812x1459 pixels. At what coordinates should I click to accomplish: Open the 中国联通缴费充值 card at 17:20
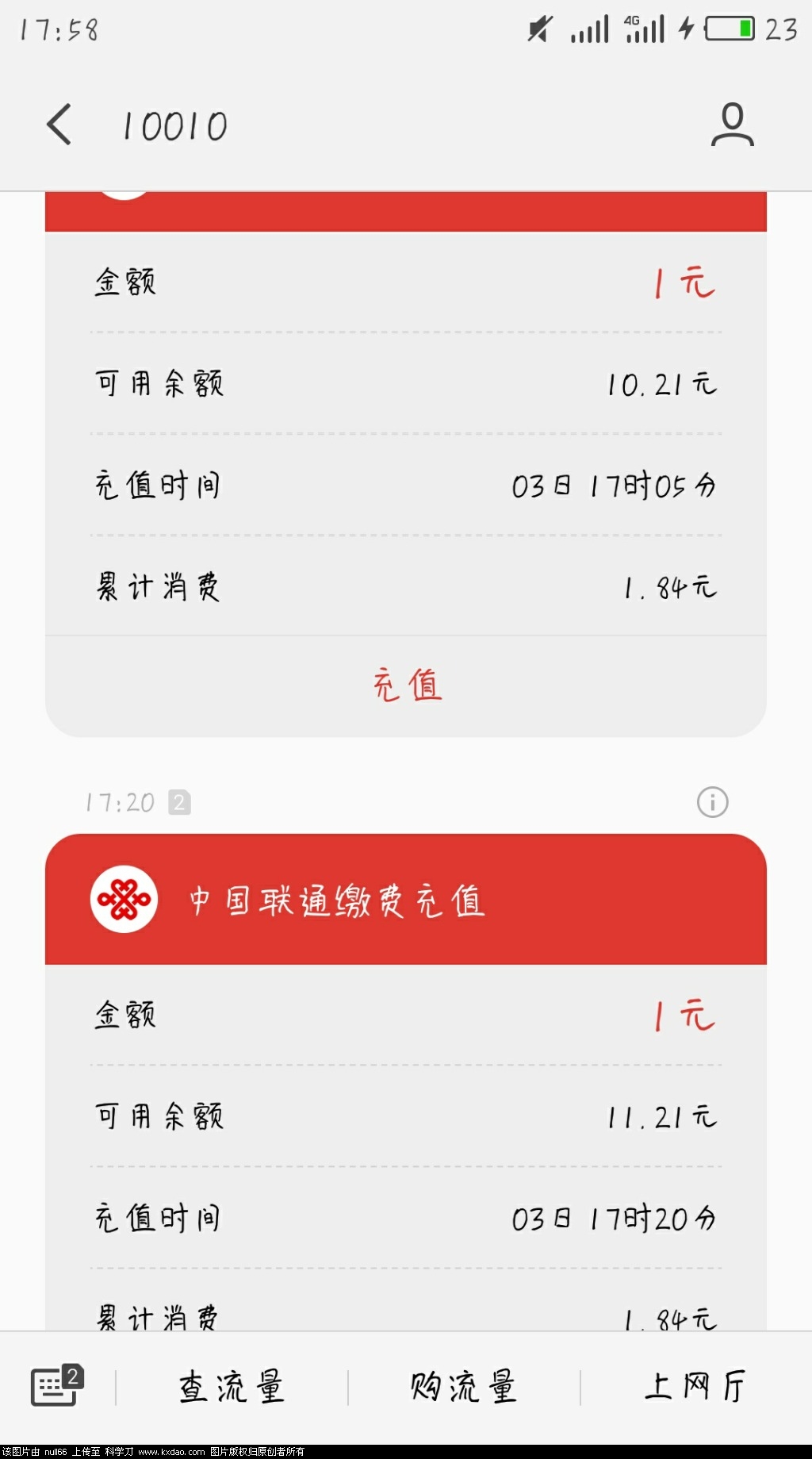coord(406,900)
